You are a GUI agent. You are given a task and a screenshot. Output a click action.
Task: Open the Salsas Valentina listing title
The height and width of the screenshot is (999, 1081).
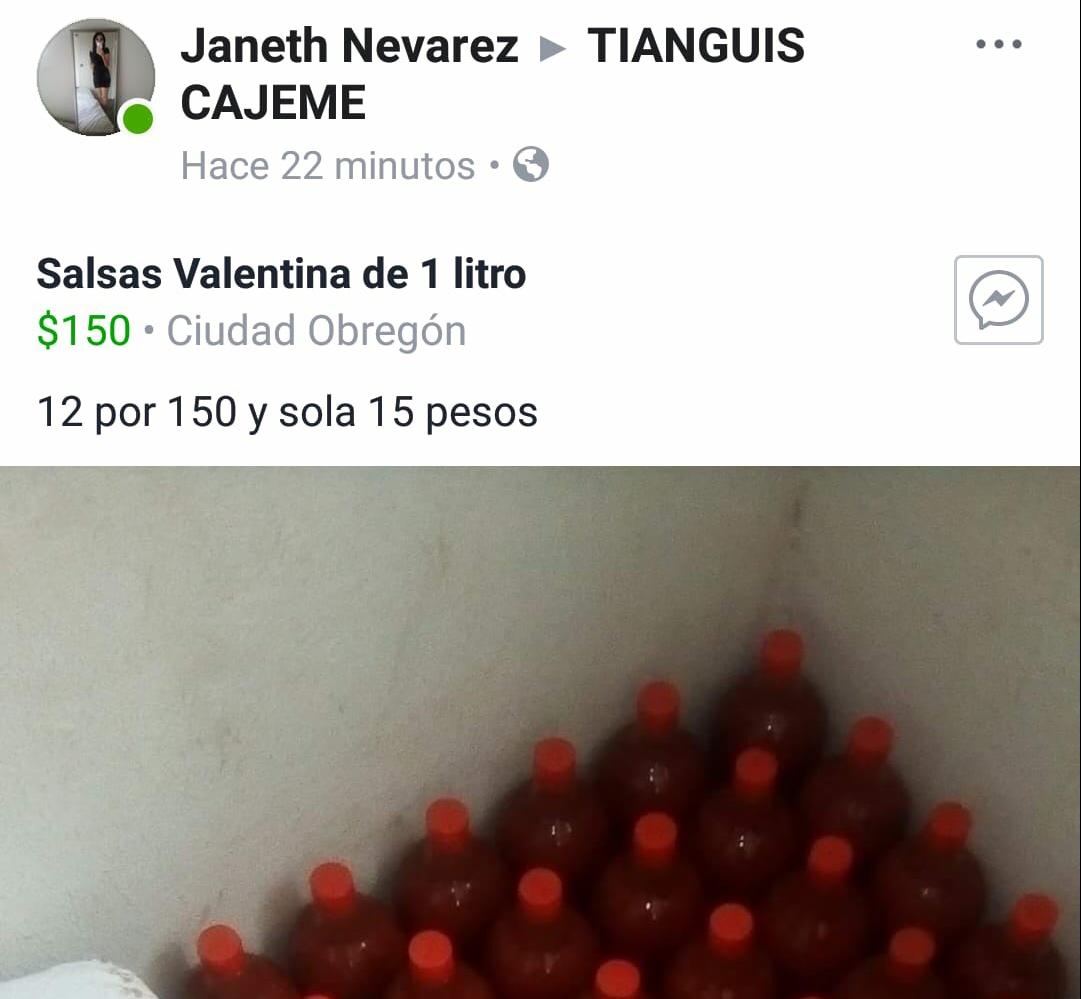(281, 274)
